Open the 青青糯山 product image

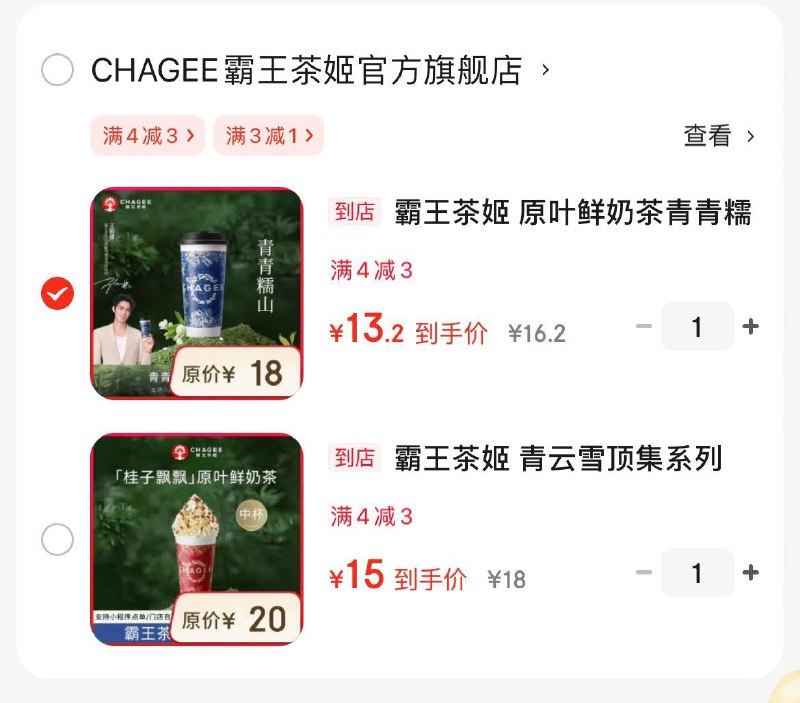pos(197,293)
